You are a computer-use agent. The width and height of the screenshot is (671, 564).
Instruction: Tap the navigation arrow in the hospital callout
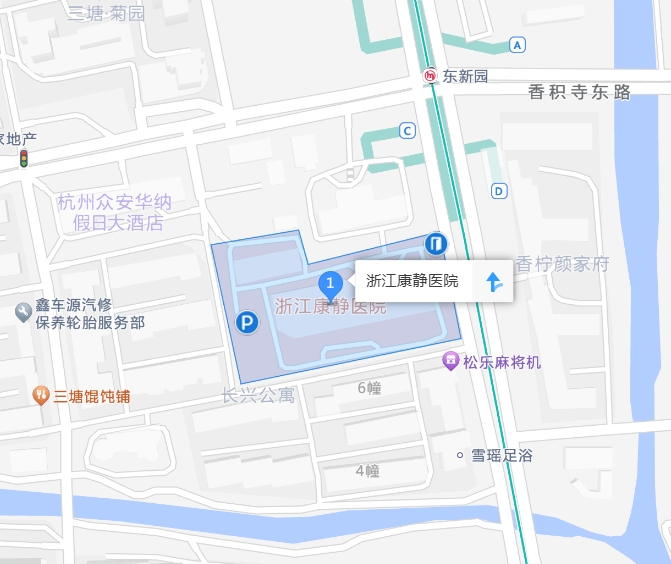click(494, 282)
